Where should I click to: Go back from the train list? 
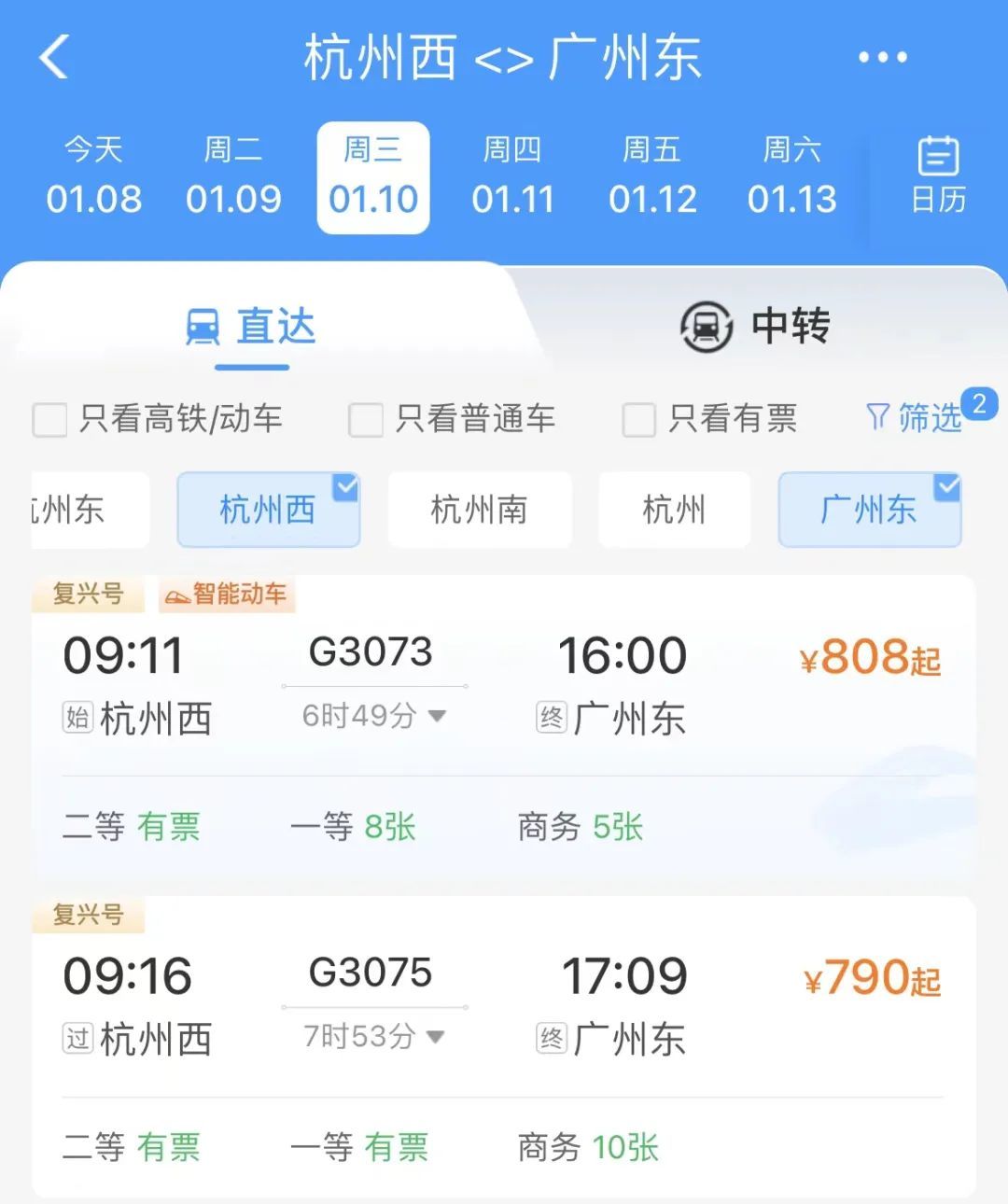tap(54, 58)
